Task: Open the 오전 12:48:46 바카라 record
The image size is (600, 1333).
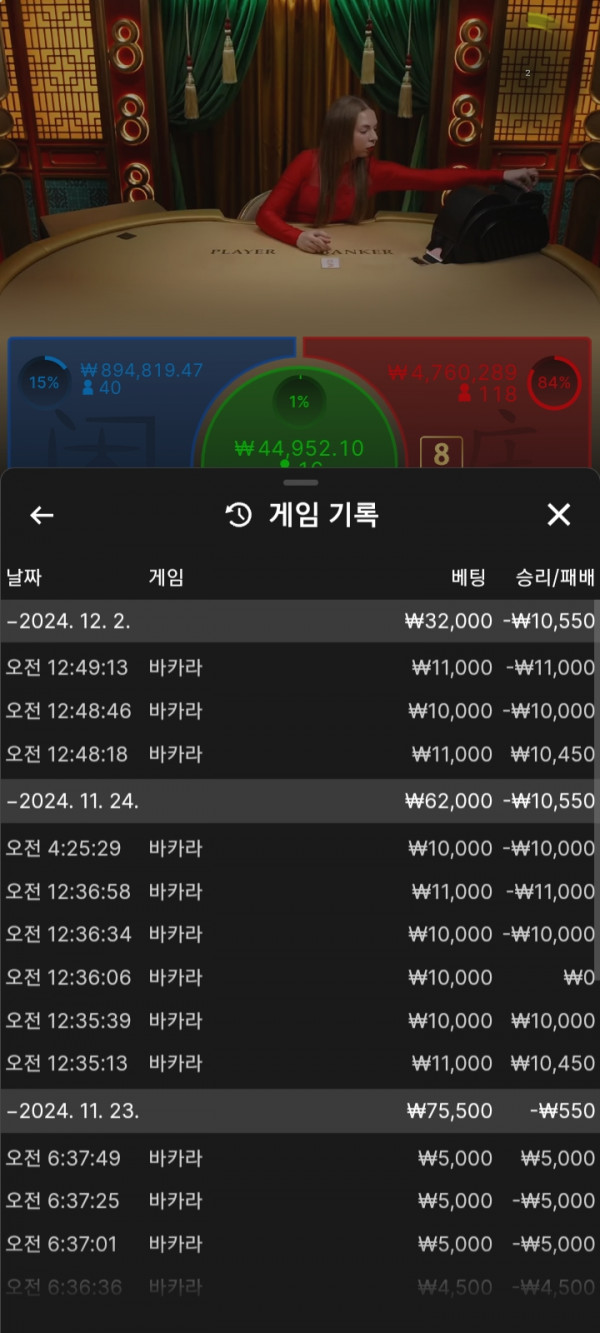Action: pyautogui.click(x=300, y=711)
